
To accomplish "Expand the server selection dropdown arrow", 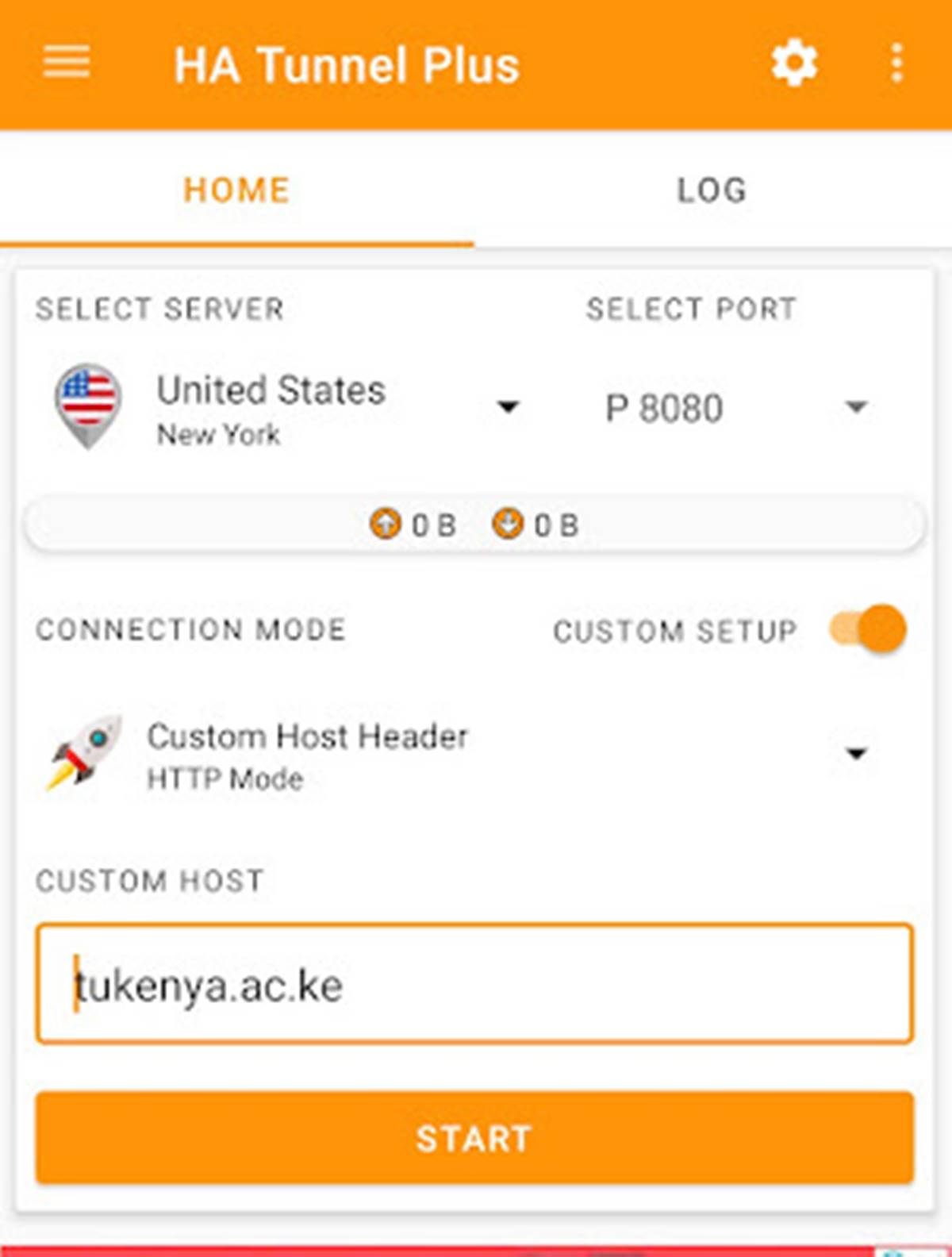I will 509,407.
